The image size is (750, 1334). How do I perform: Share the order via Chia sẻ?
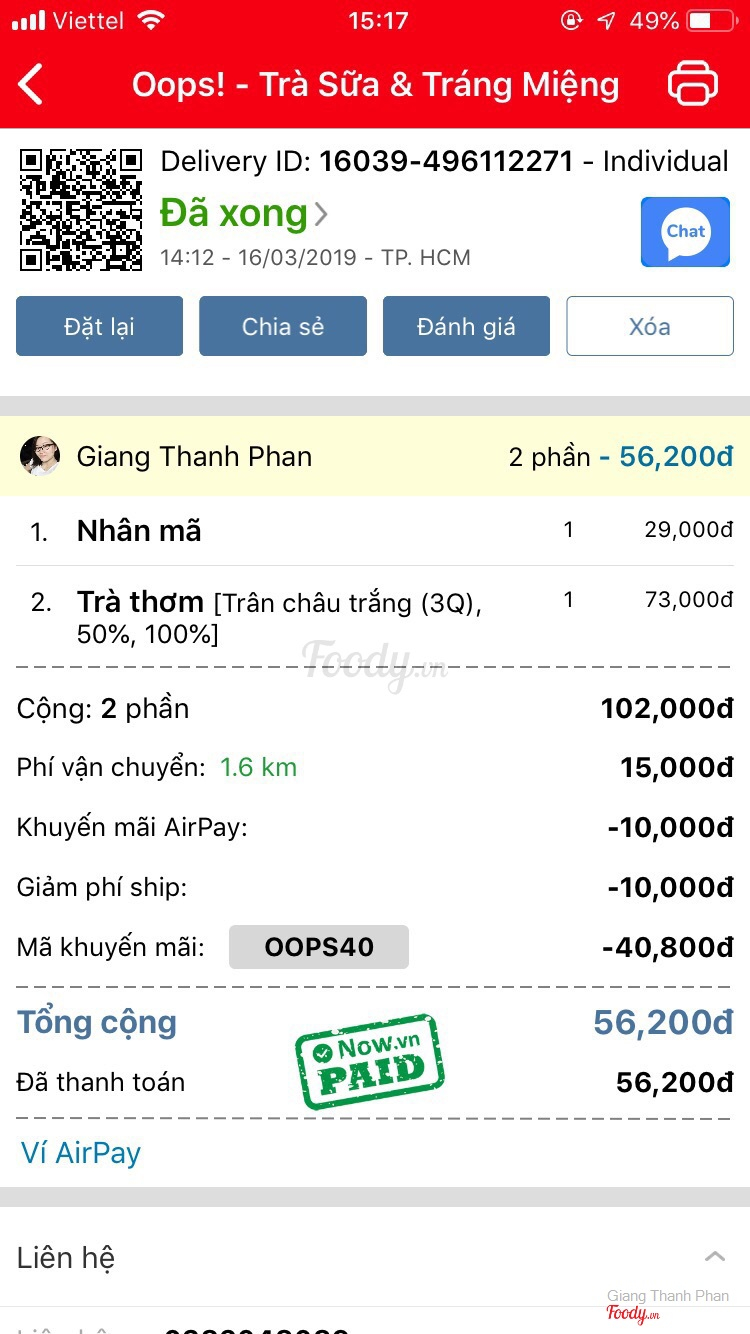pos(283,326)
